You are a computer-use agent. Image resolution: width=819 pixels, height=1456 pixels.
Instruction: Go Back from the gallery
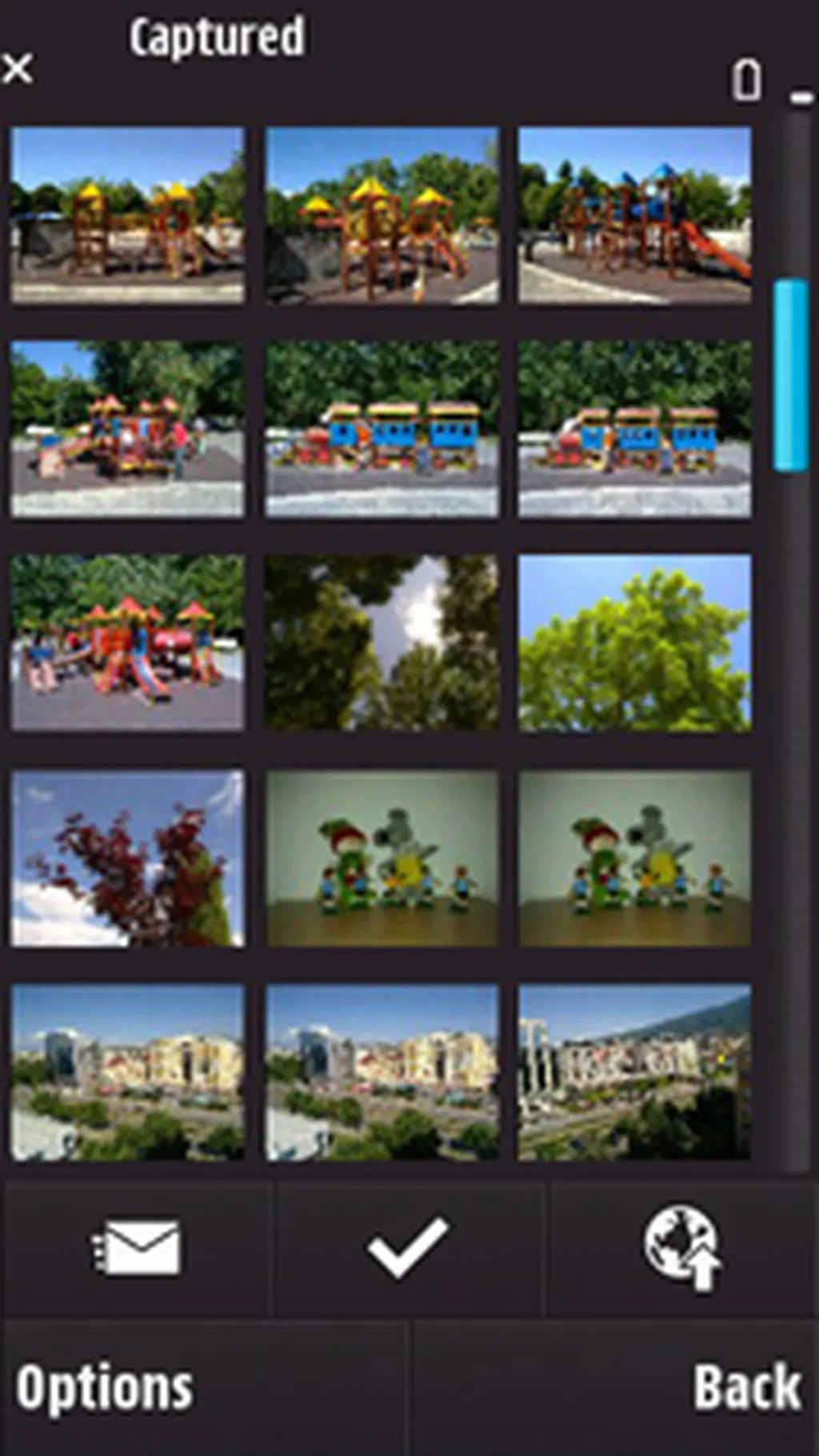(746, 1388)
